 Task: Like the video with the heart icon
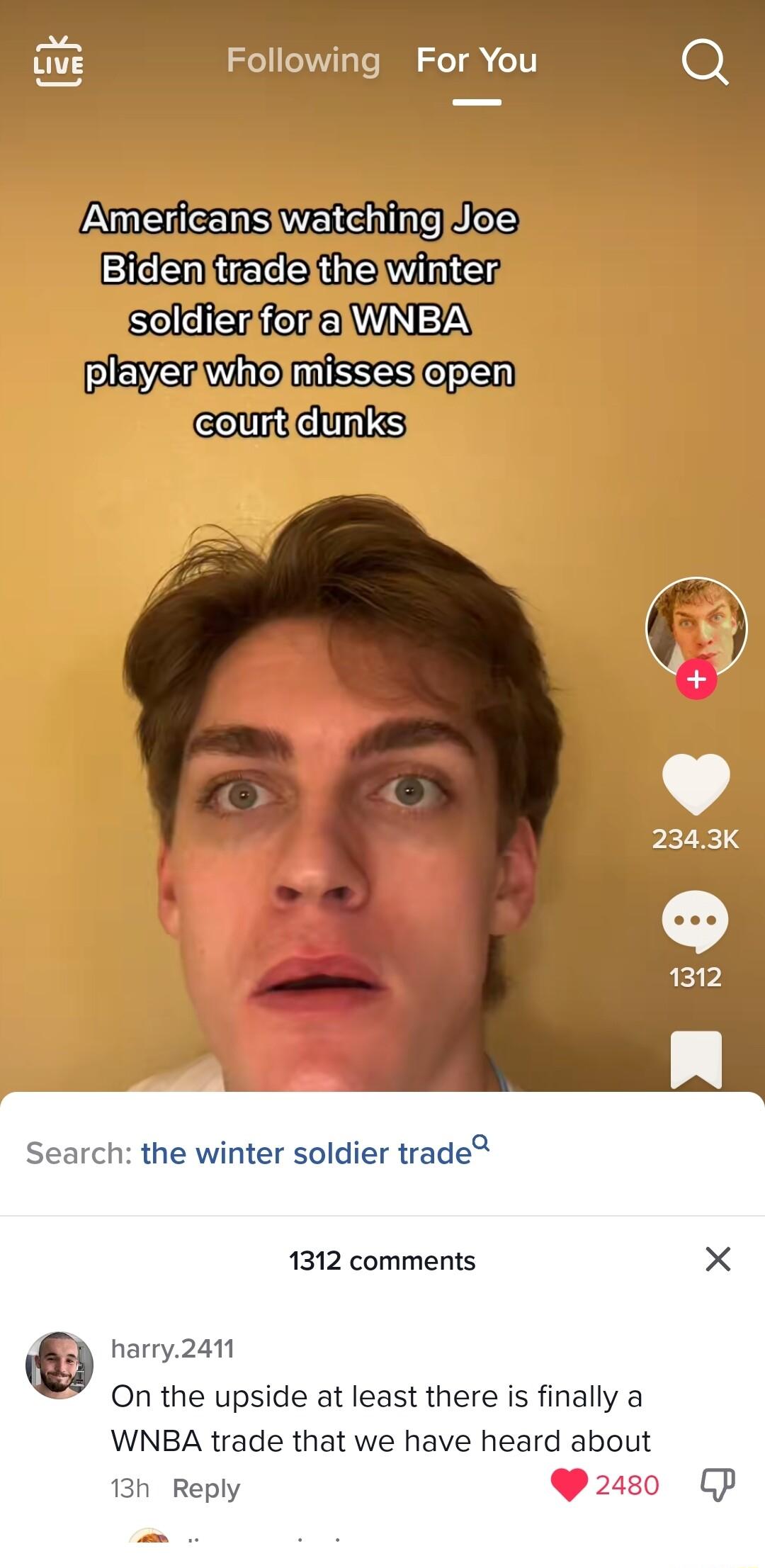pos(696,783)
